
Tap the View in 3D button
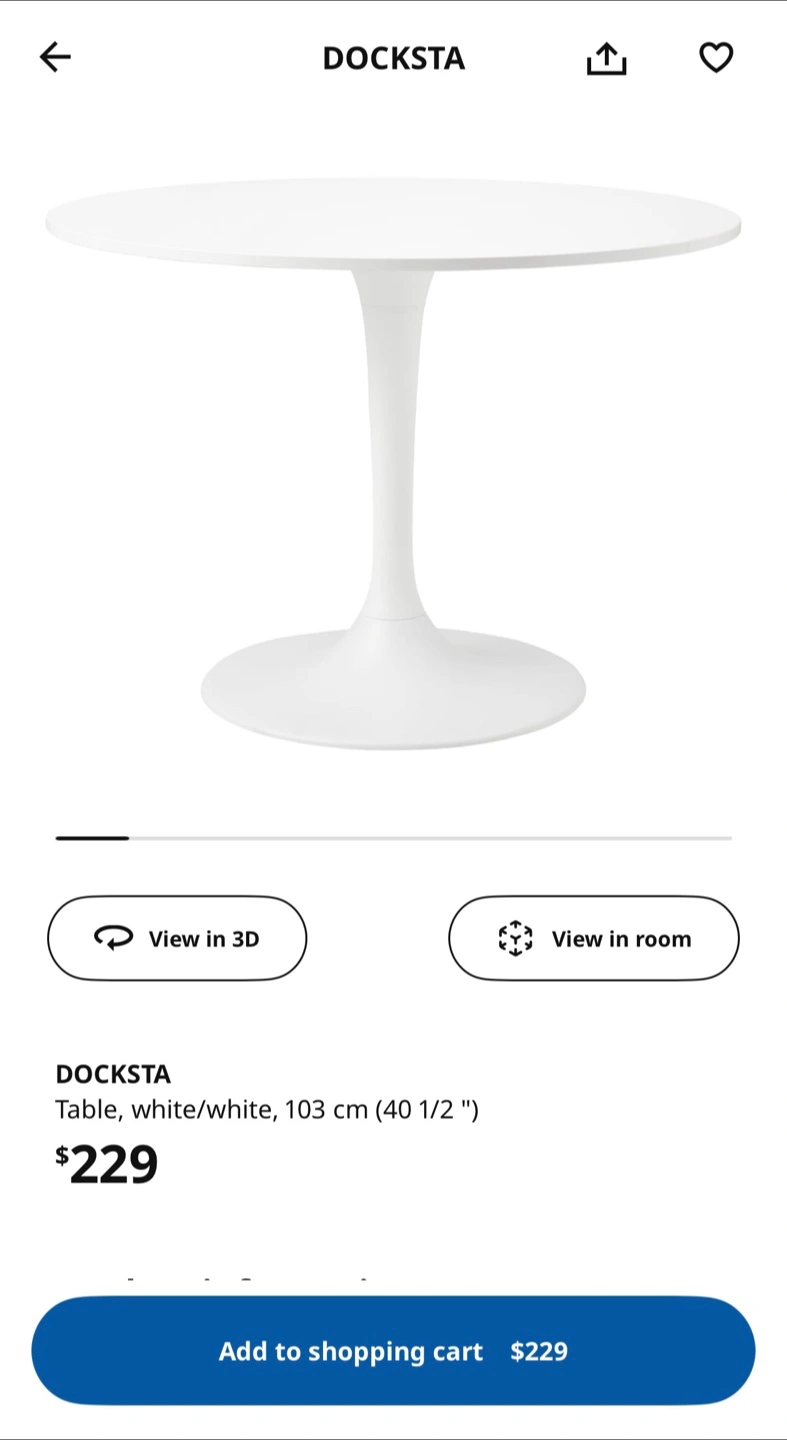[177, 938]
